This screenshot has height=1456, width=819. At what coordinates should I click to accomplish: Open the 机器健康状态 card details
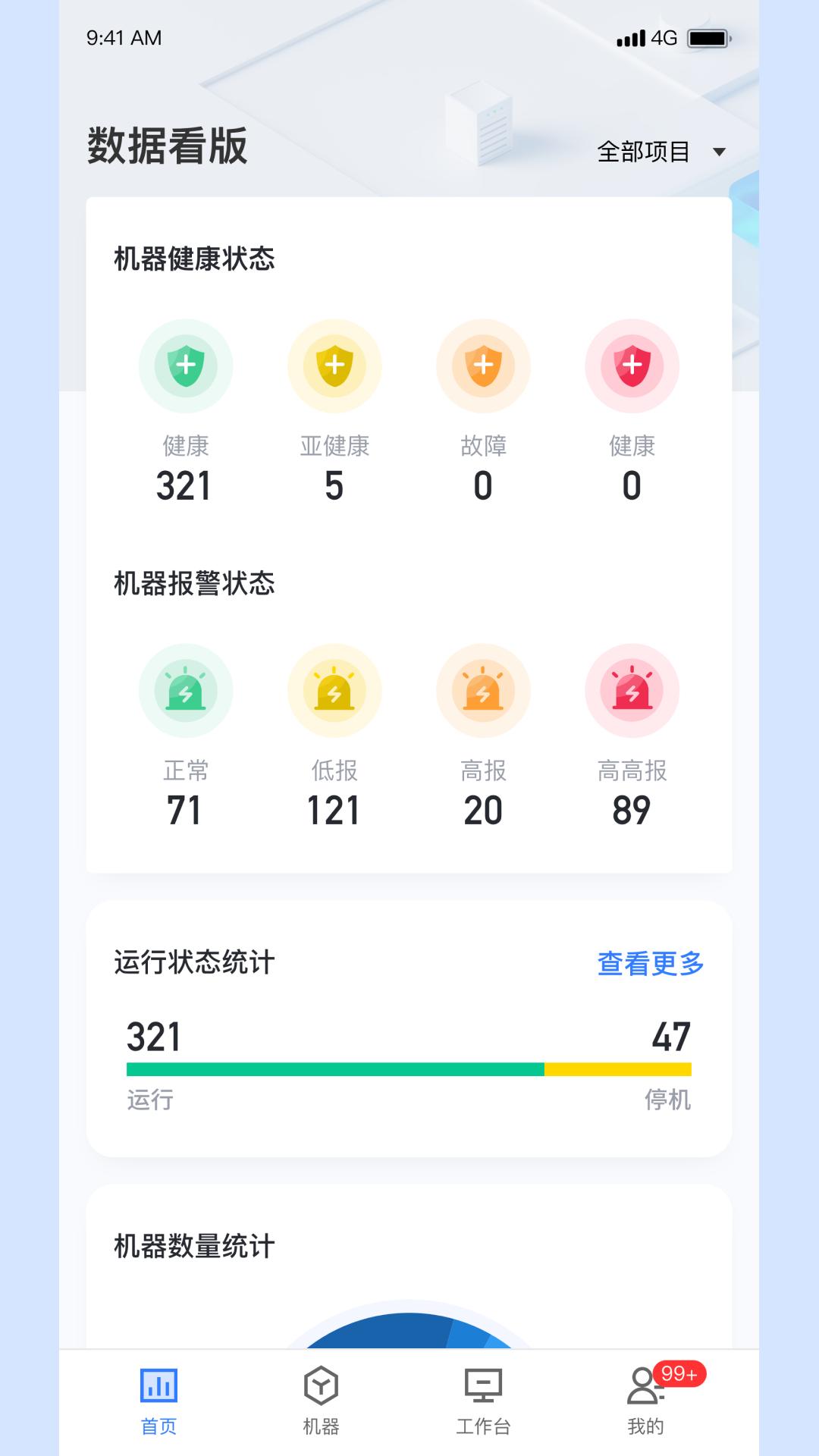[x=194, y=258]
